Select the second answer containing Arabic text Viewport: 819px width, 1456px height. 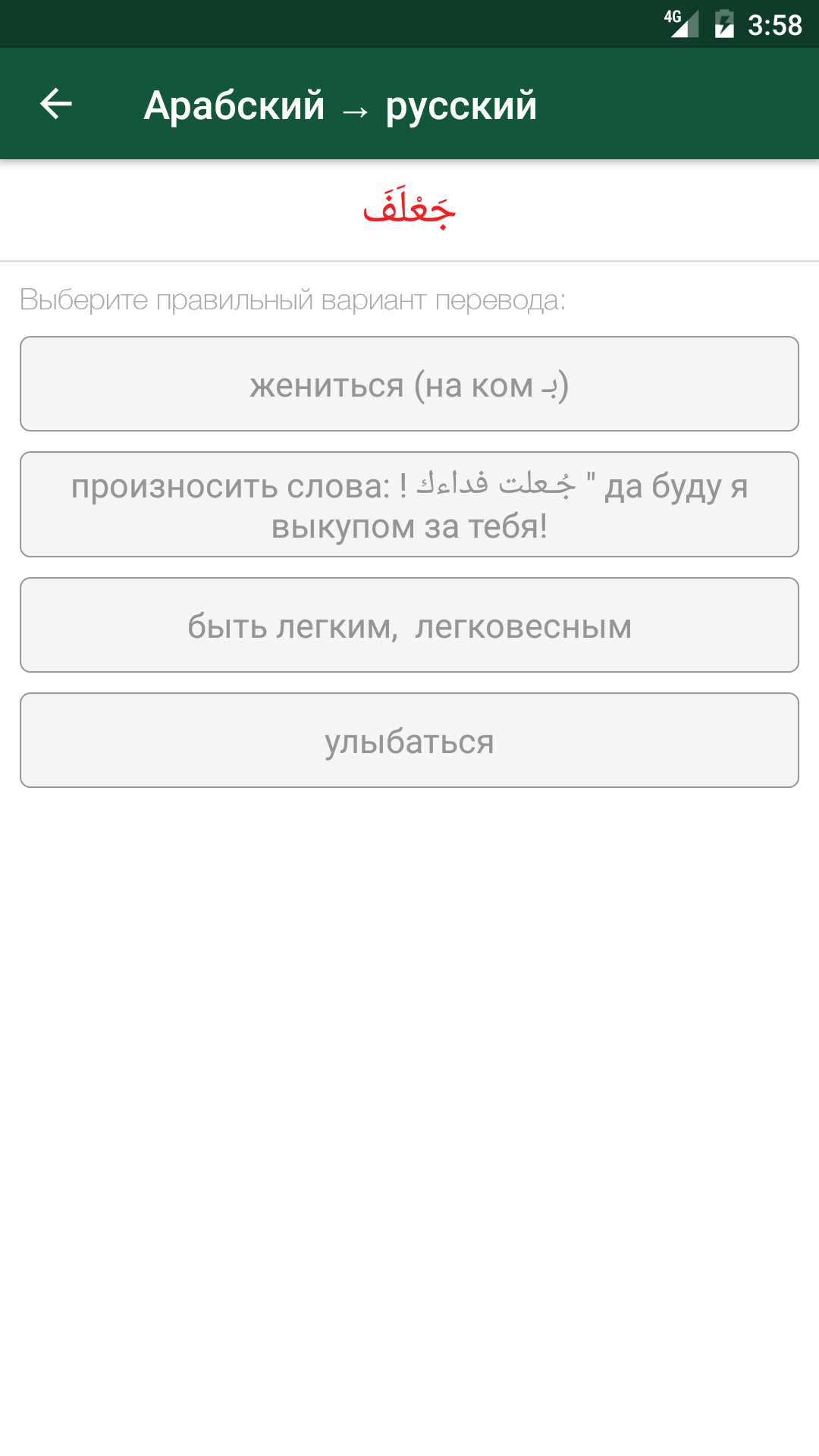(409, 504)
